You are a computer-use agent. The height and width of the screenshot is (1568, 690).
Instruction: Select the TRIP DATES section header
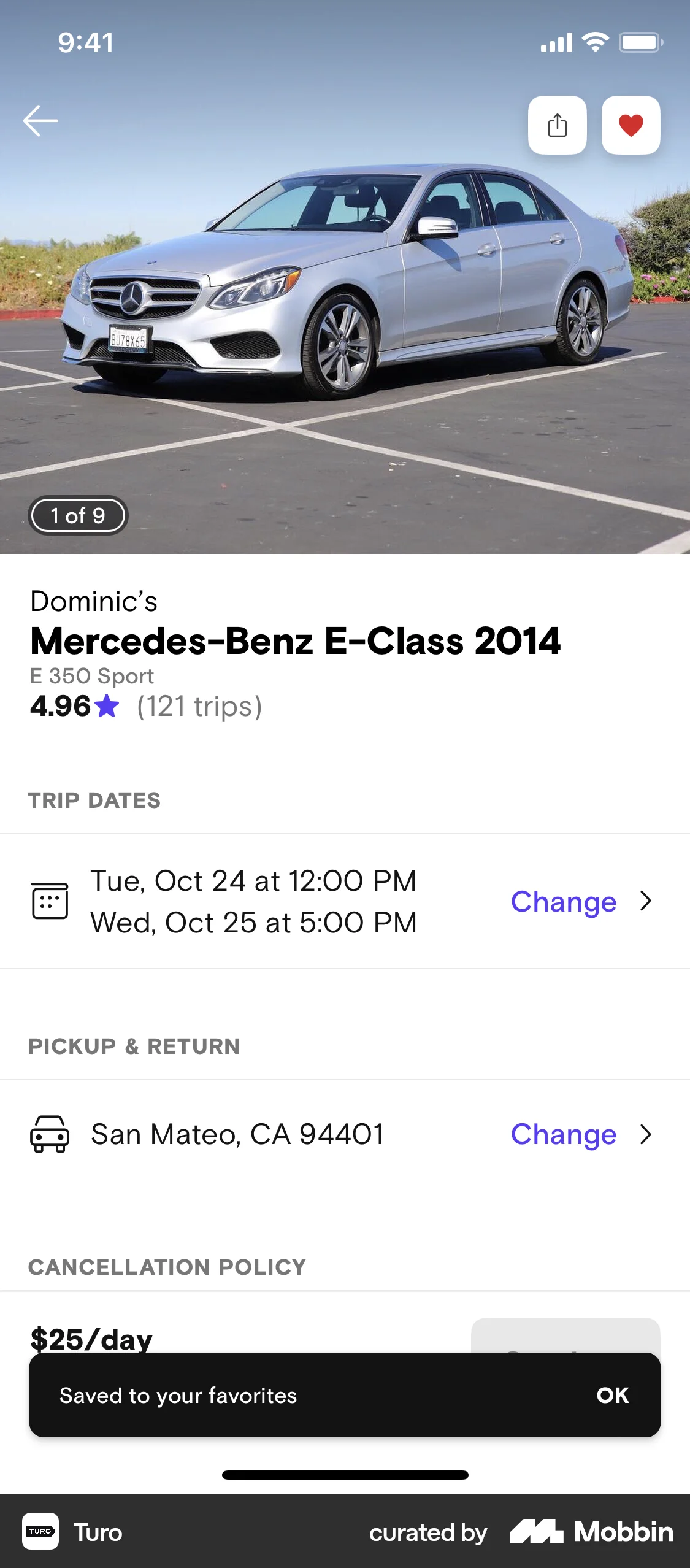click(95, 799)
